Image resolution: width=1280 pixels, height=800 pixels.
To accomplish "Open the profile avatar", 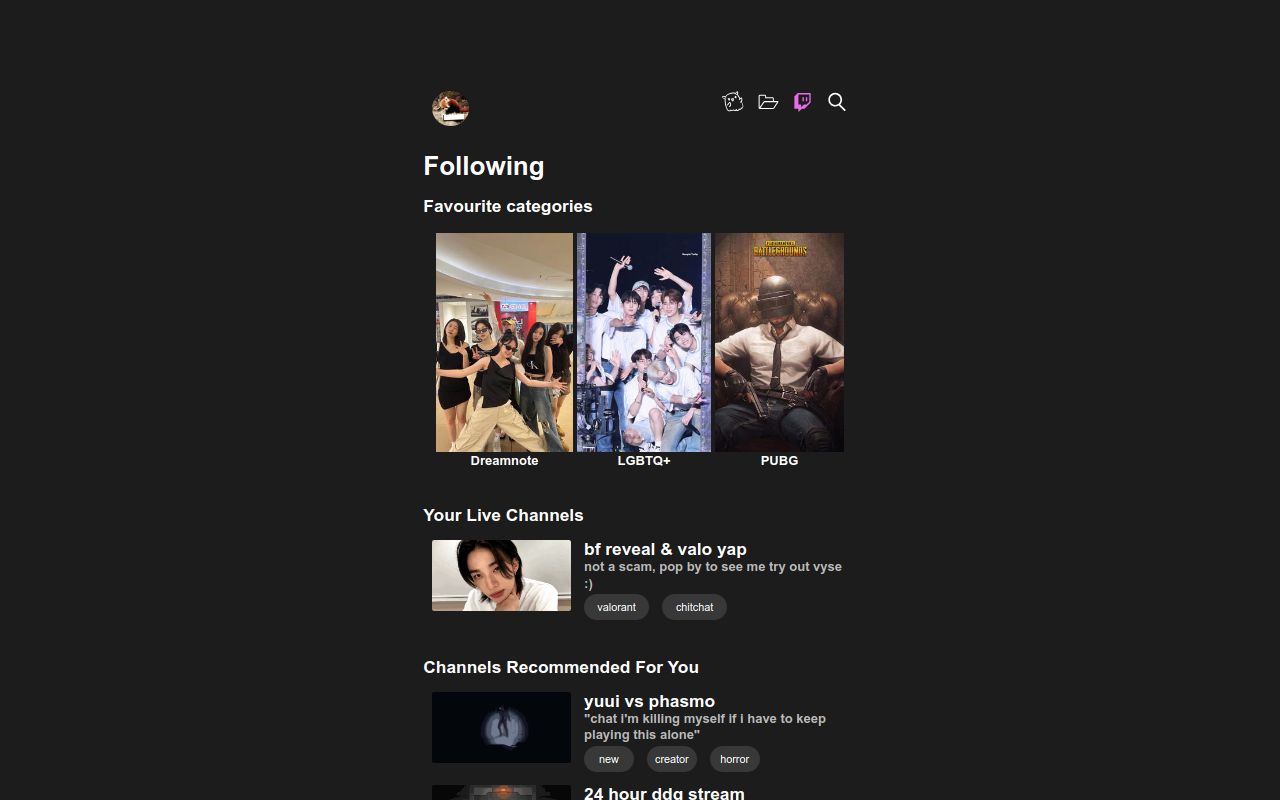I will (450, 108).
